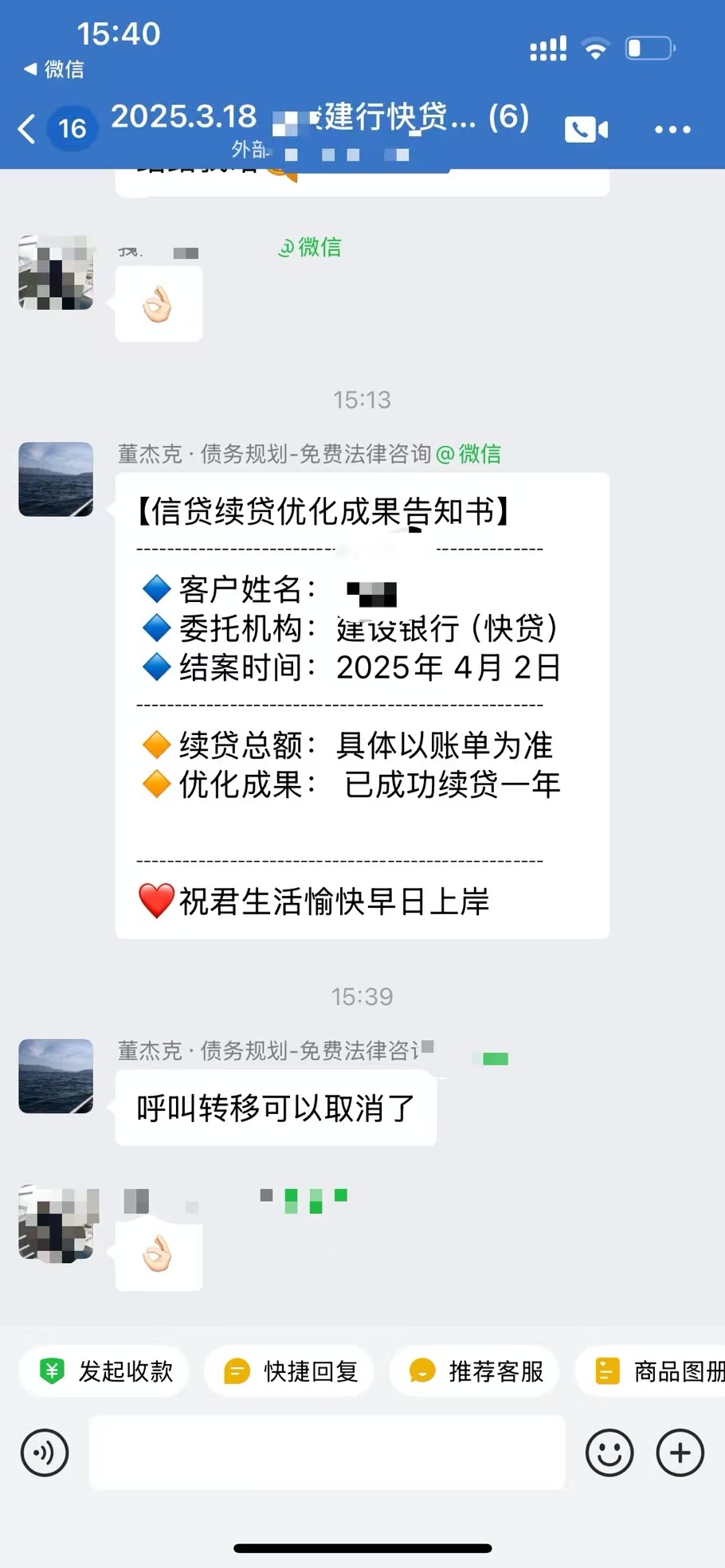The width and height of the screenshot is (725, 1568).
Task: Open the emoji sticker panel
Action: tap(609, 1452)
